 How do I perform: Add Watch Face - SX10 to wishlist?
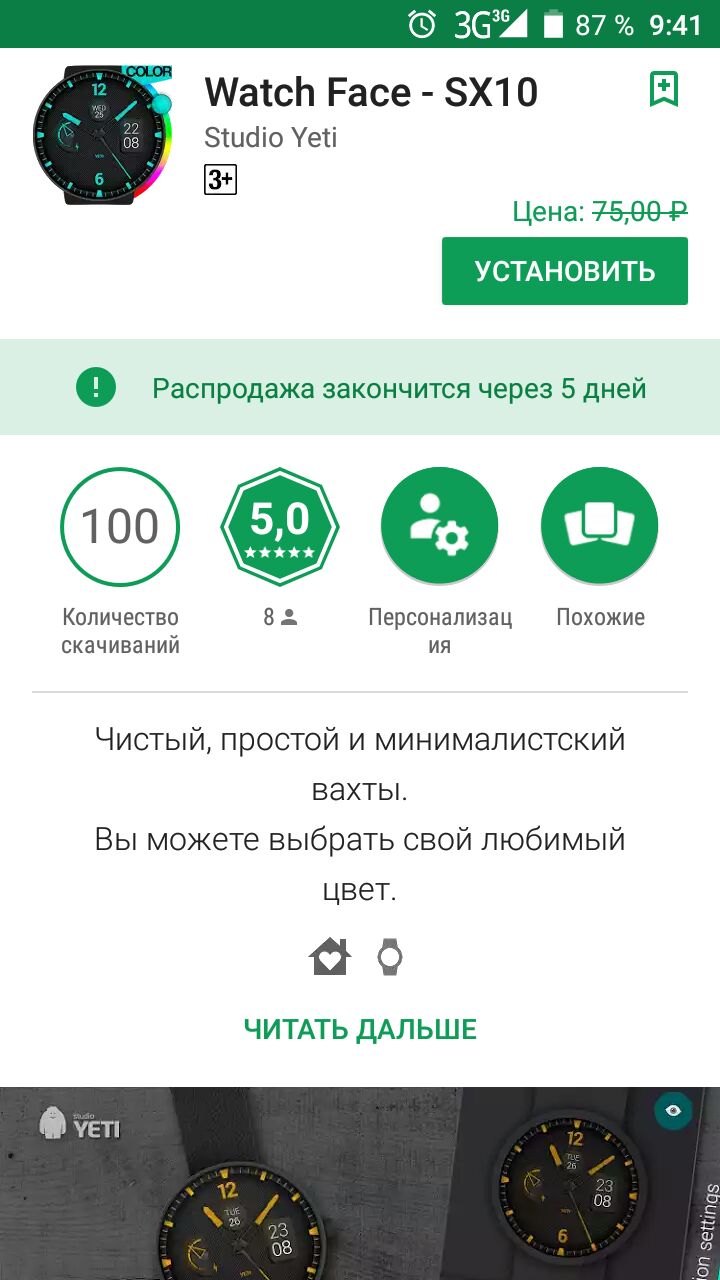(663, 89)
